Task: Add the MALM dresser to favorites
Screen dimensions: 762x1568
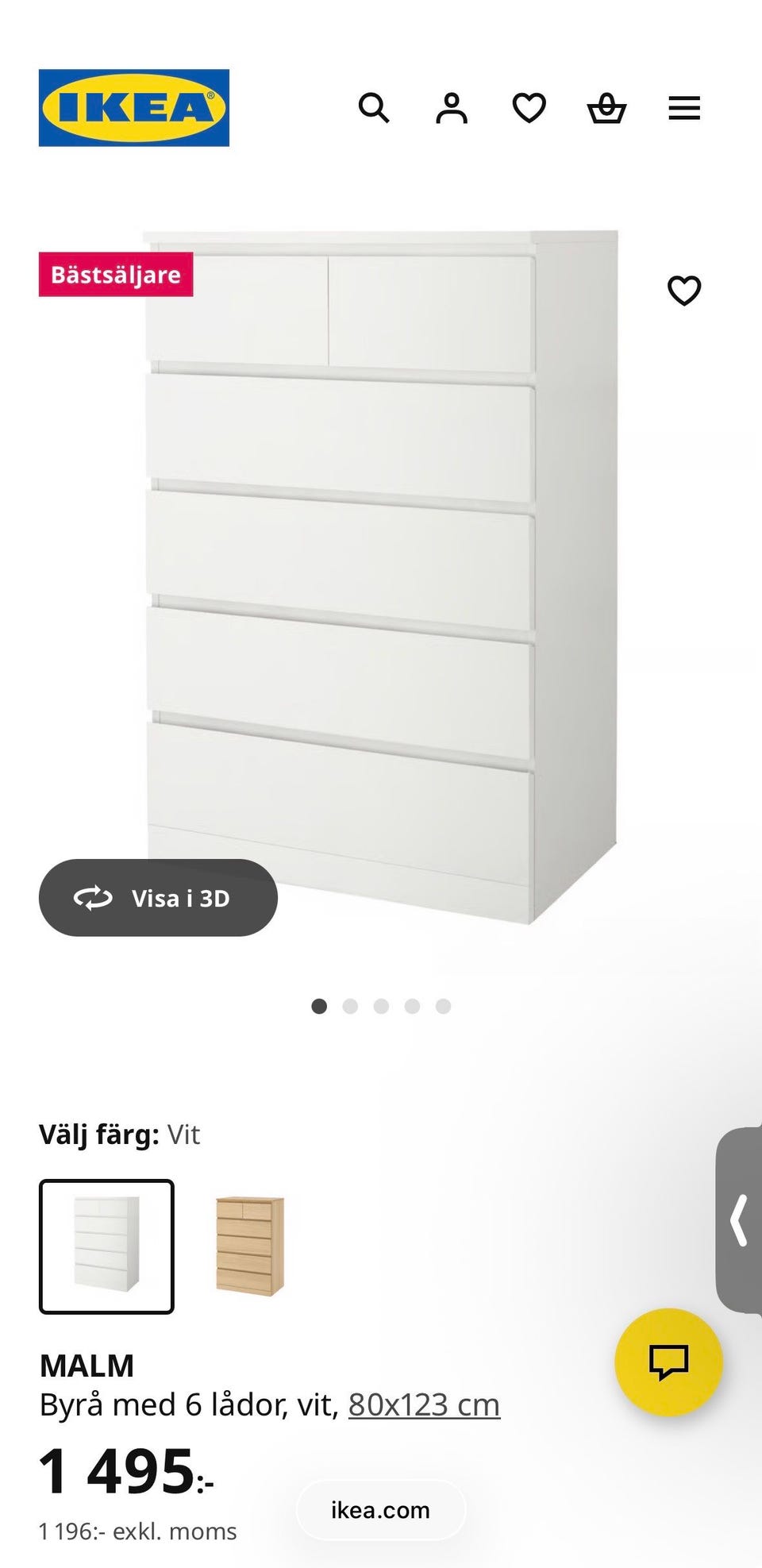Action: [x=684, y=292]
